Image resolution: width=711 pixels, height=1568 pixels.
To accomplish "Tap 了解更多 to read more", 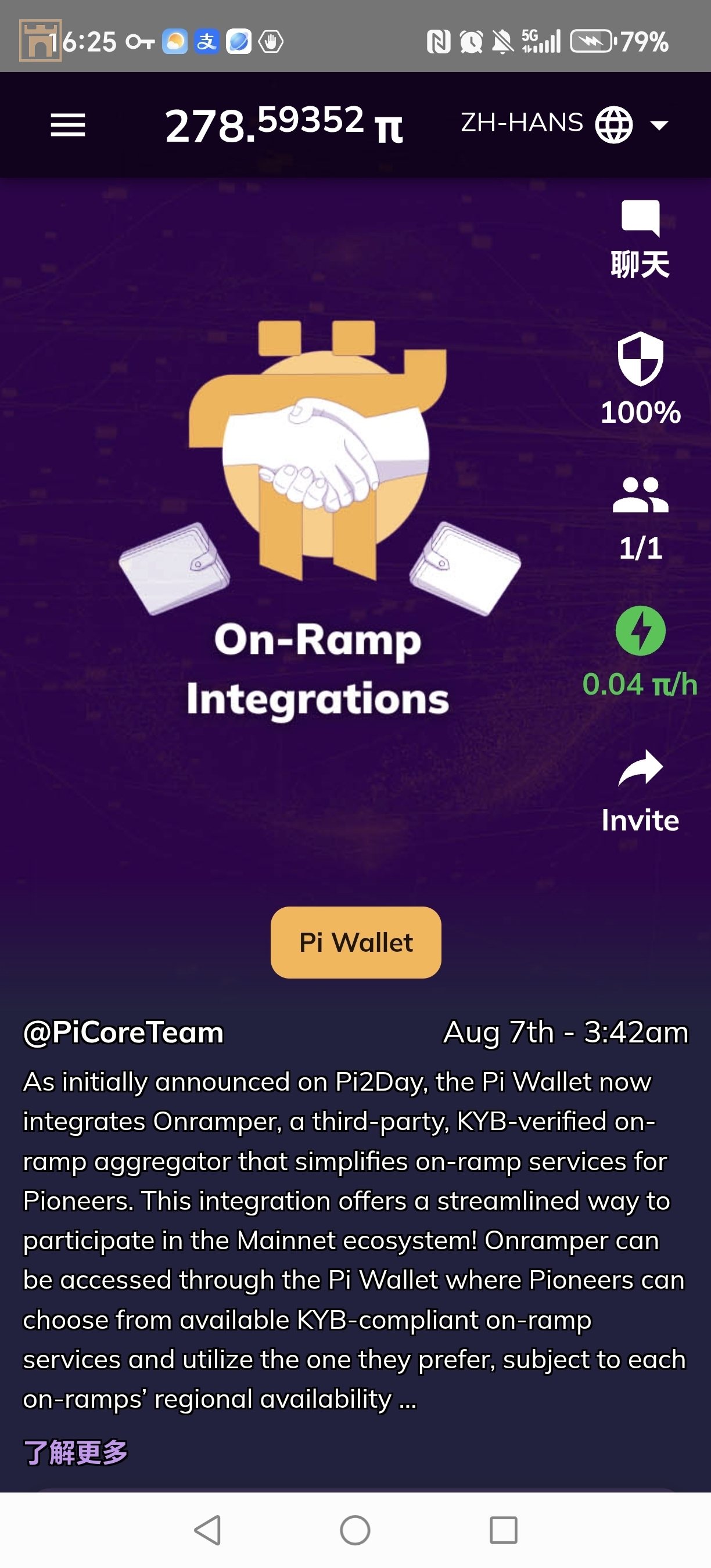I will point(76,1453).
